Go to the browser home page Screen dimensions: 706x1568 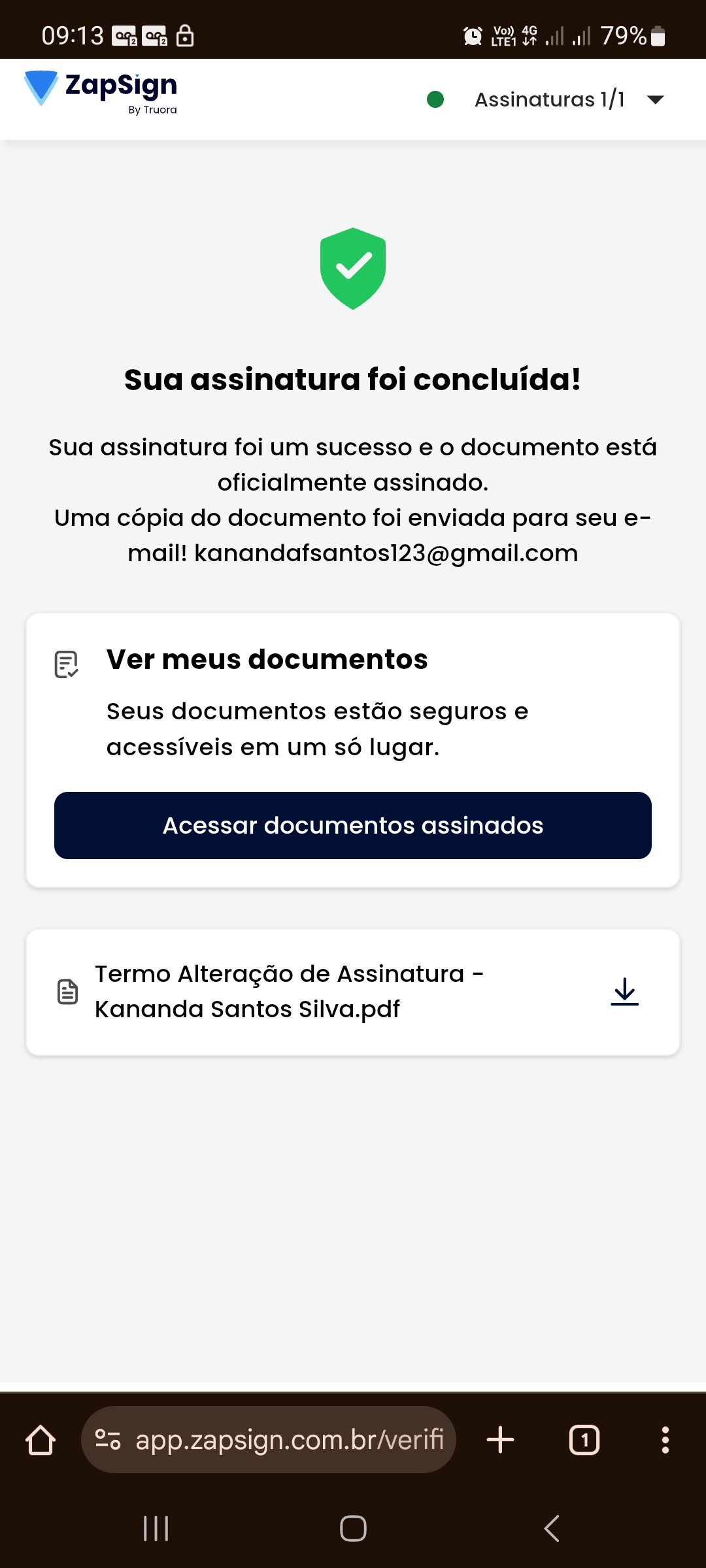point(41,1439)
